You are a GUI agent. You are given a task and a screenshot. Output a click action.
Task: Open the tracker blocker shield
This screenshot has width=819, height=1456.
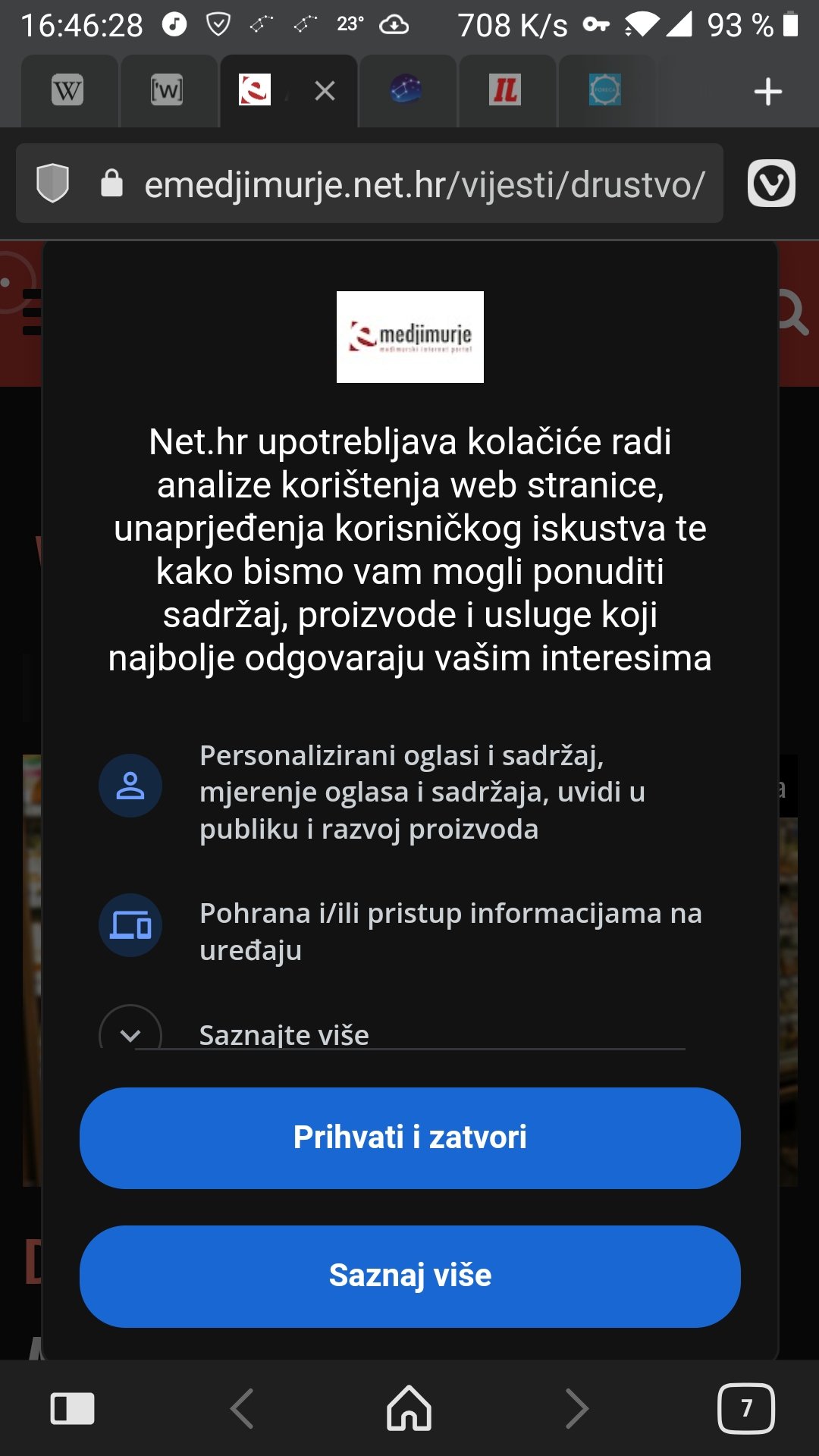(53, 184)
